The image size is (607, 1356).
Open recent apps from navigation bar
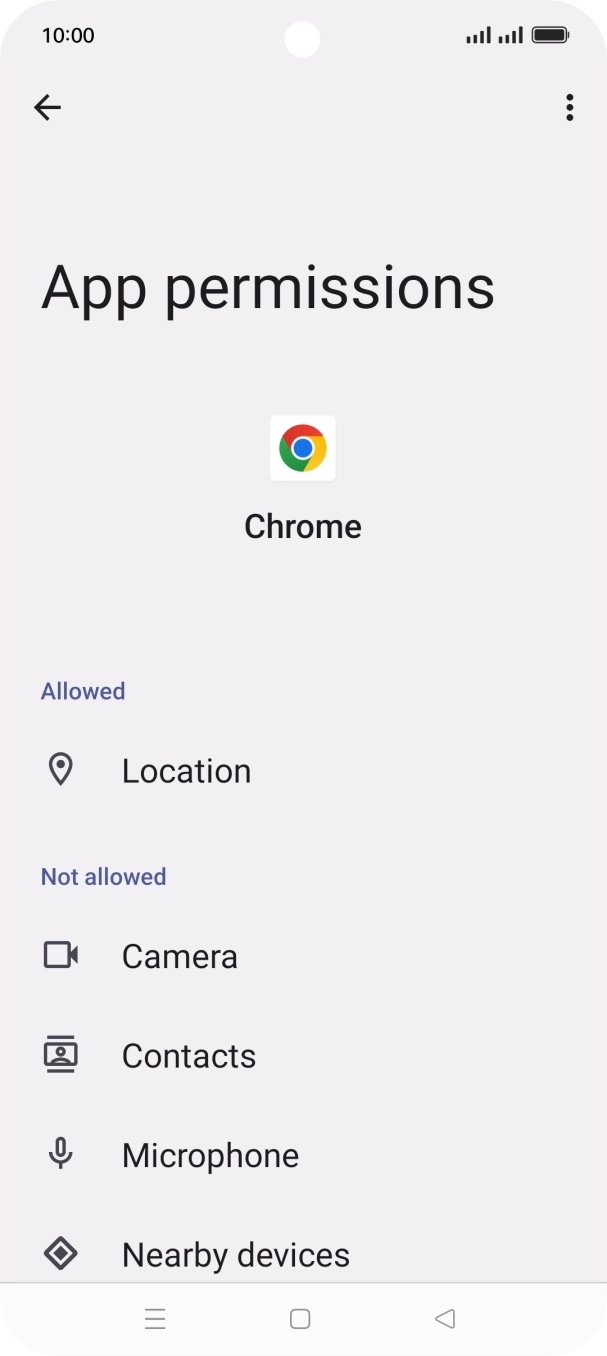pyautogui.click(x=155, y=1319)
